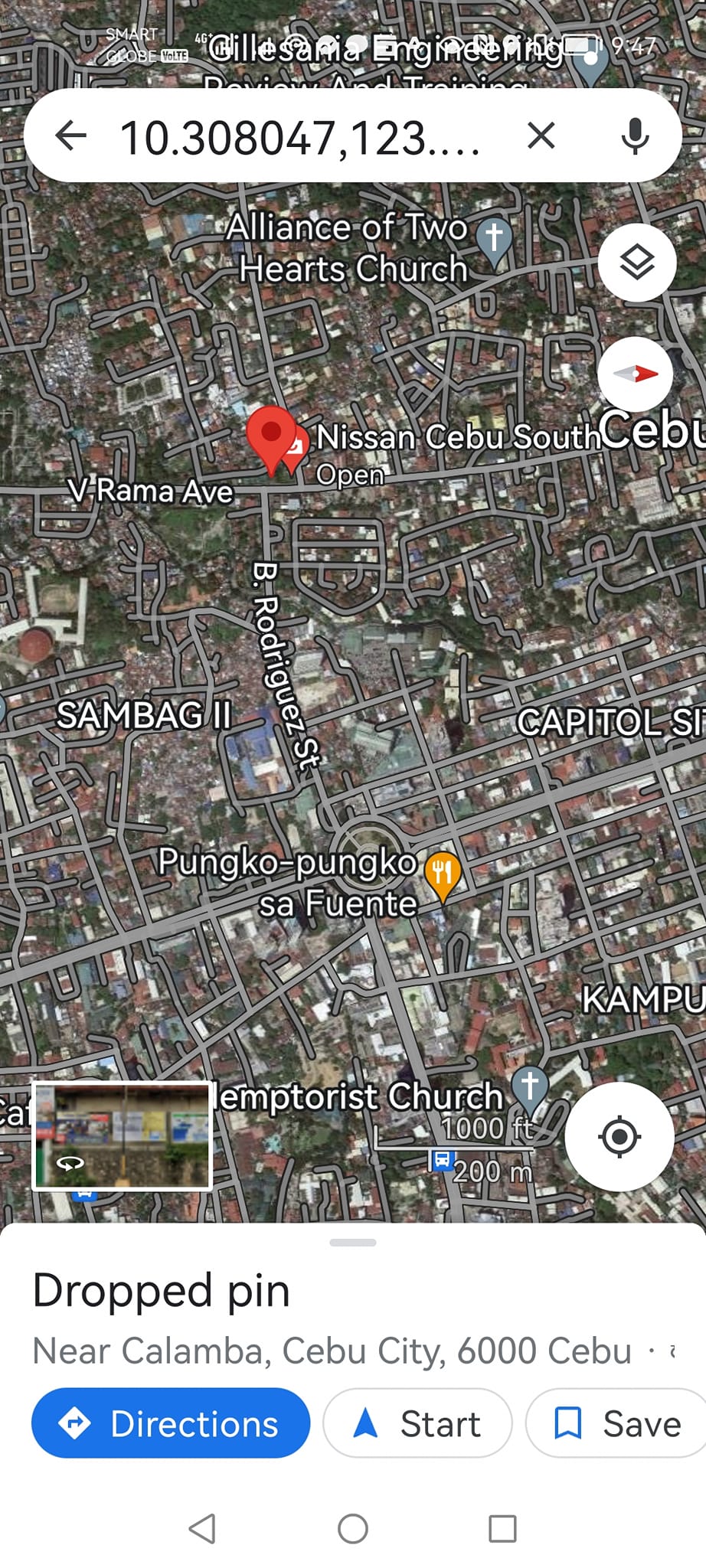Open Pungko-pungko sa Fuente restaurant marker
Image resolution: width=706 pixels, height=1568 pixels.
[443, 873]
